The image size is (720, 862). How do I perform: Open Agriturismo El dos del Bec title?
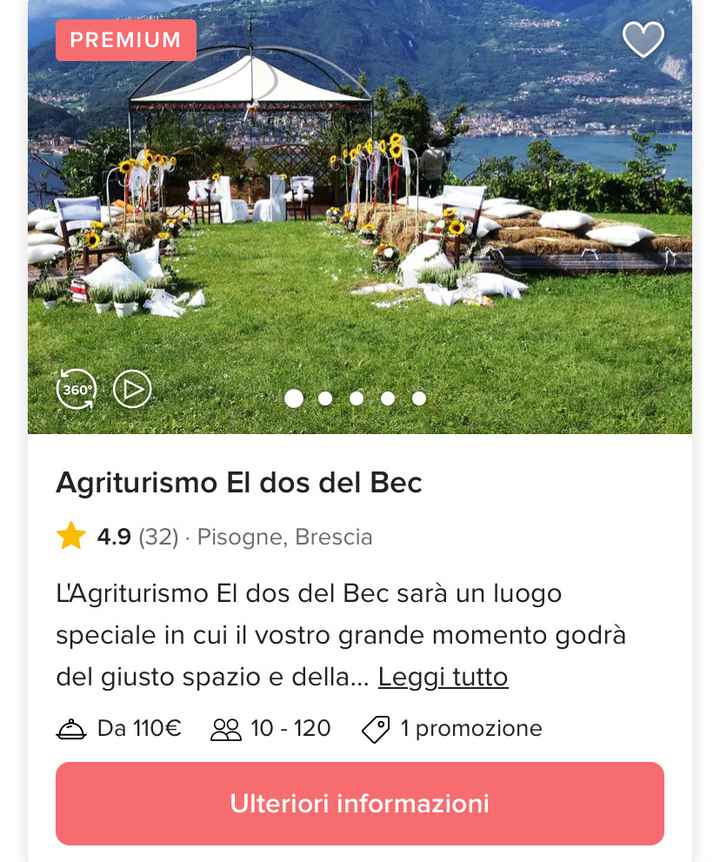pos(240,481)
